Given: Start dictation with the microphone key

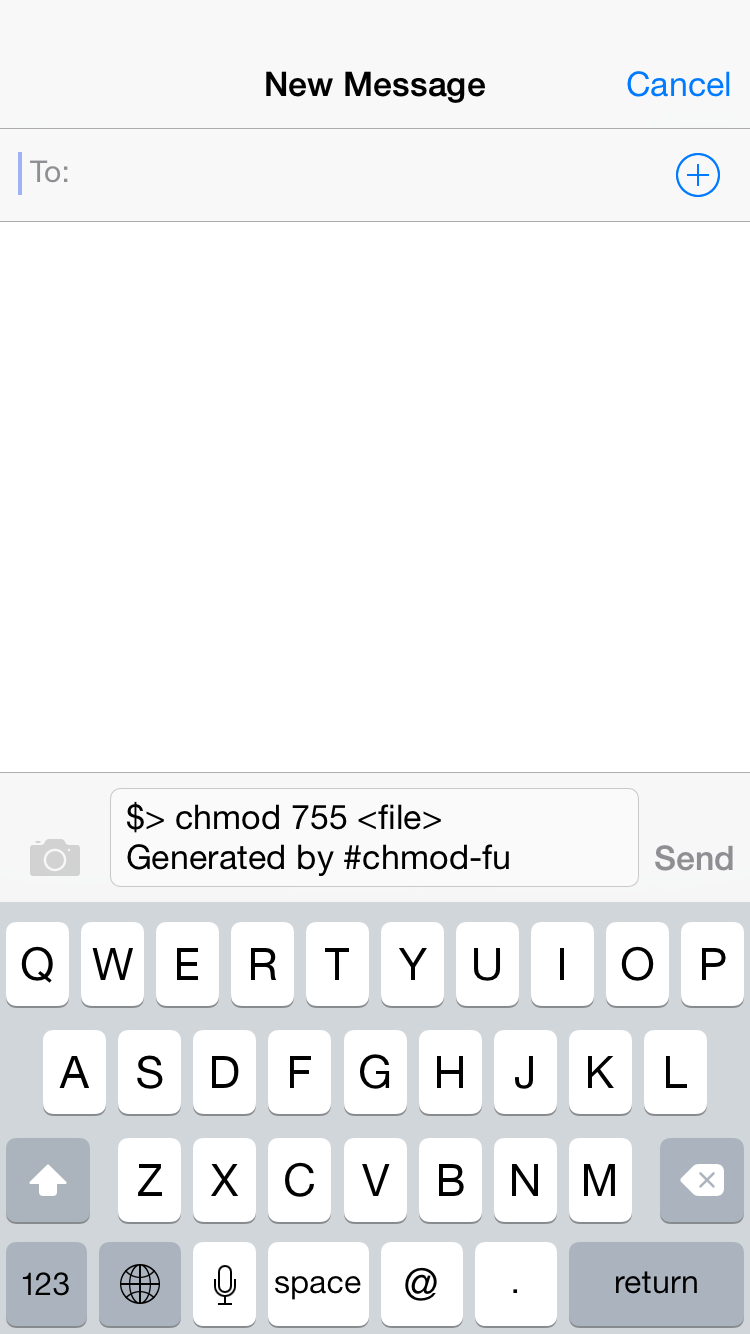Looking at the screenshot, I should coord(225,1284).
